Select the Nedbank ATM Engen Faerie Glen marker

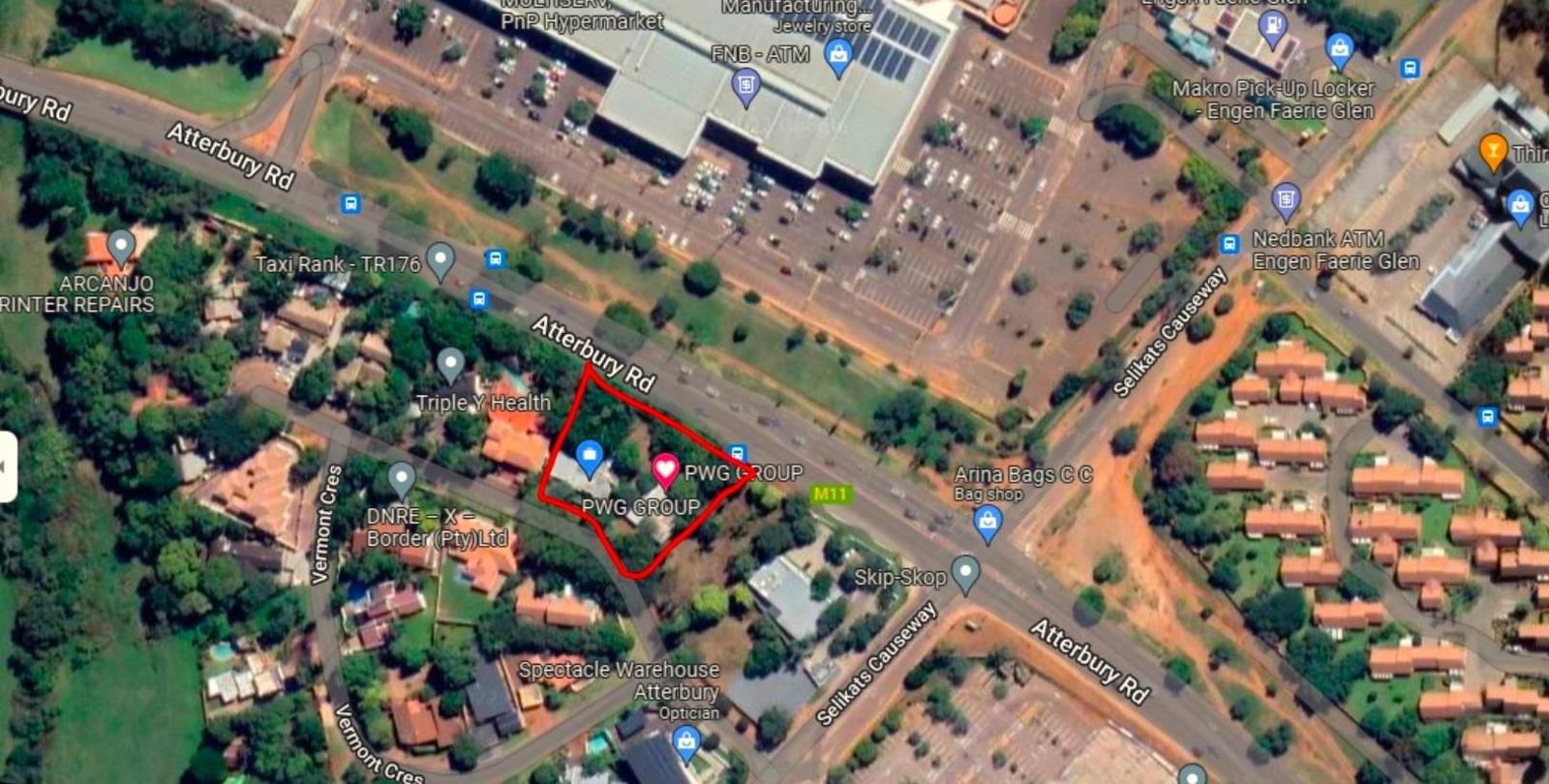click(x=1286, y=200)
